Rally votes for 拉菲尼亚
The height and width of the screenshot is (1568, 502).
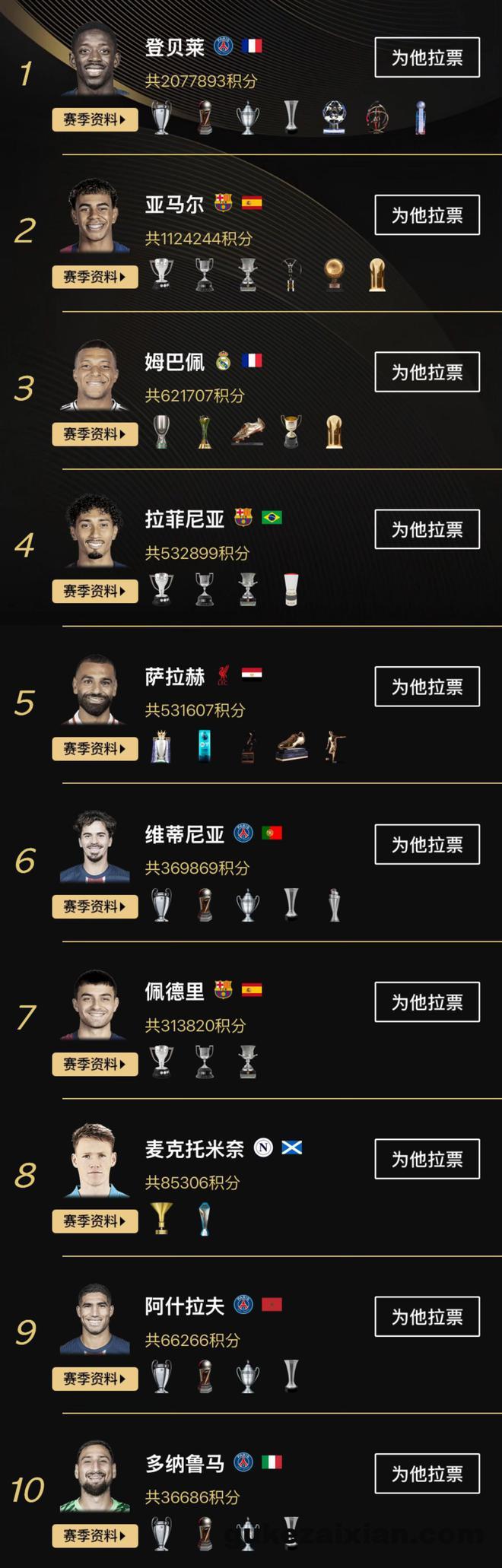[x=427, y=529]
